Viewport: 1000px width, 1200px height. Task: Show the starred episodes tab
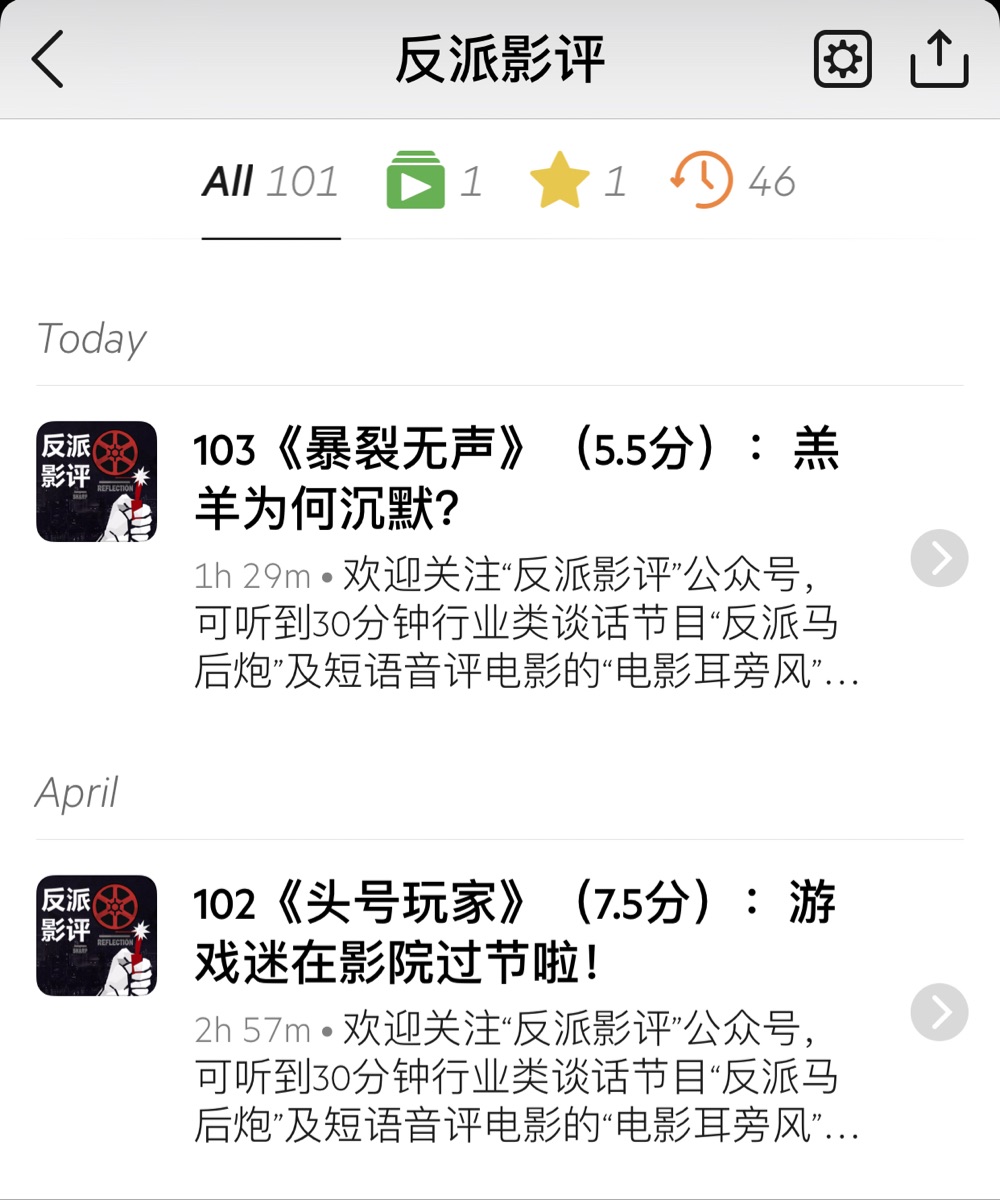[x=577, y=182]
